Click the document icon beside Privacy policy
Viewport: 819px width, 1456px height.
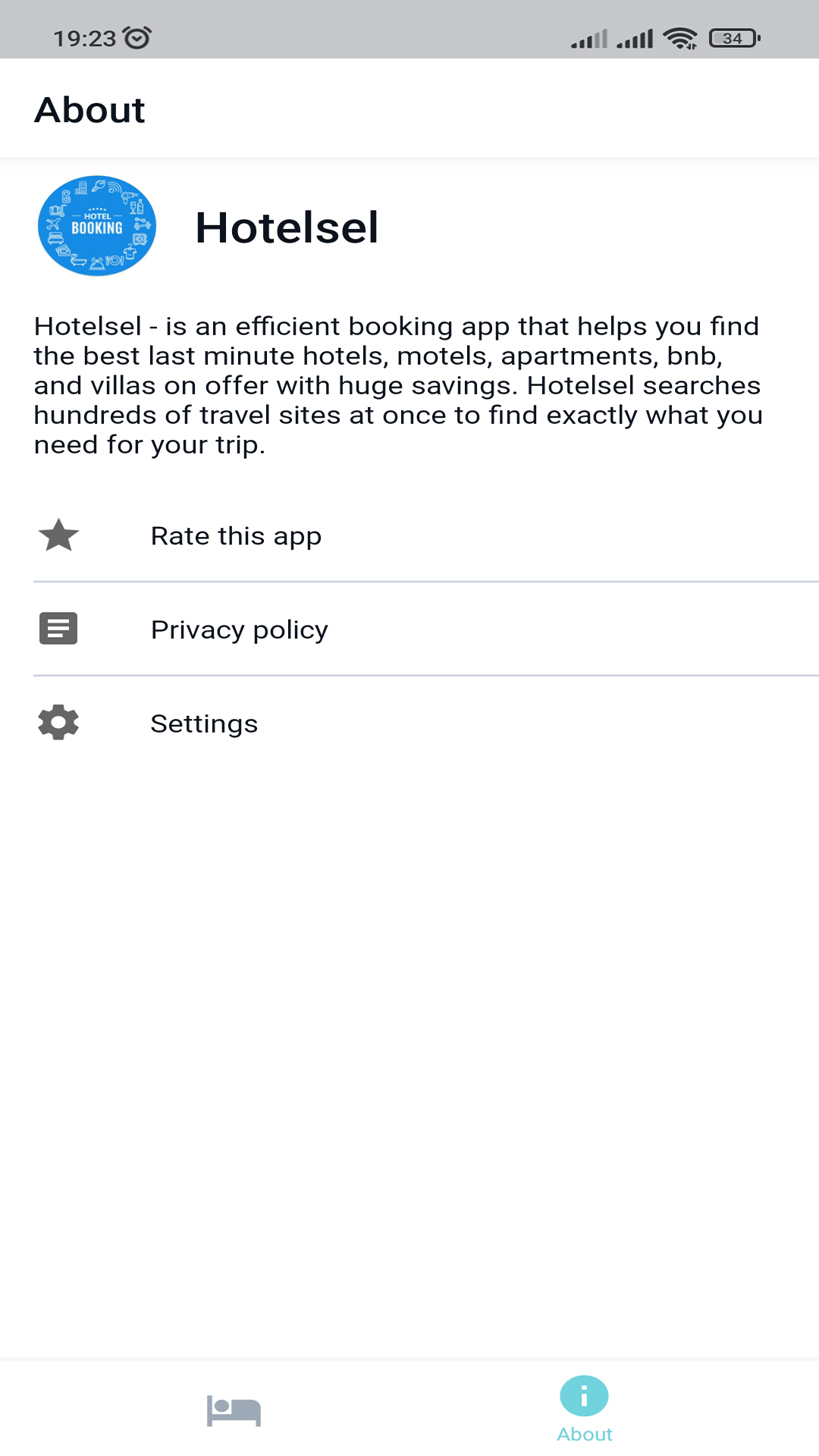58,628
